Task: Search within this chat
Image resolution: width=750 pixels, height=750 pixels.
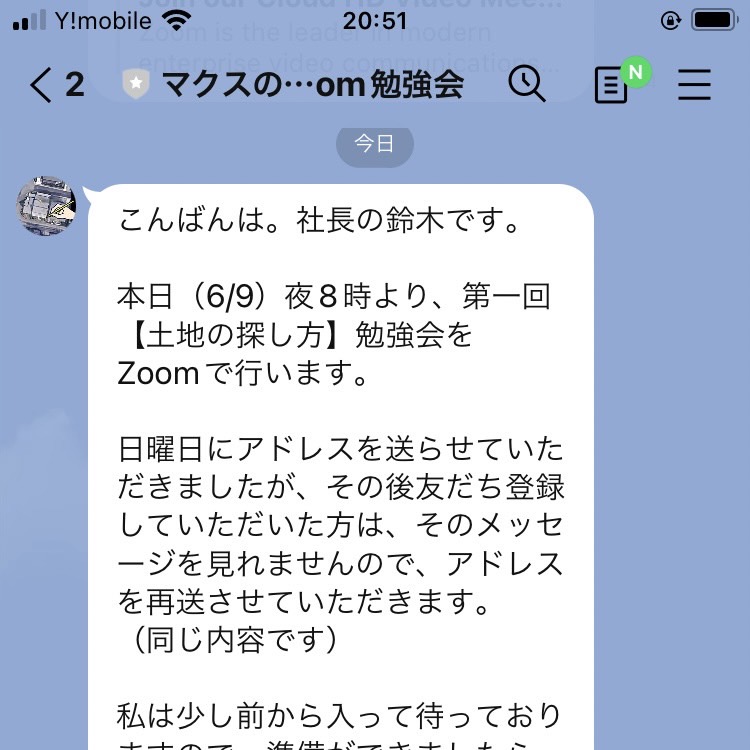Action: pos(526,84)
